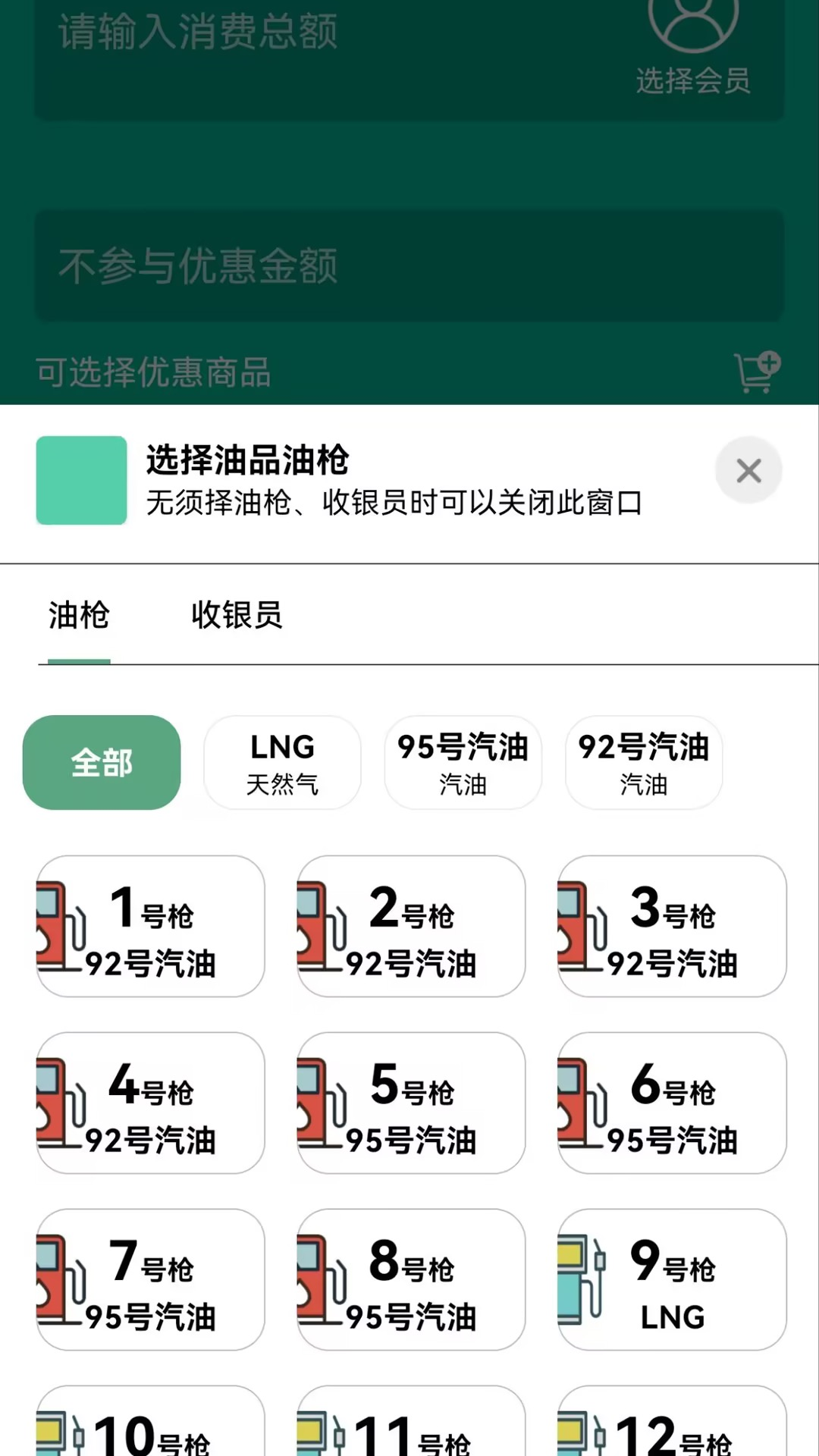The width and height of the screenshot is (819, 1456).
Task: Switch to the 油枪 tab
Action: point(77,617)
